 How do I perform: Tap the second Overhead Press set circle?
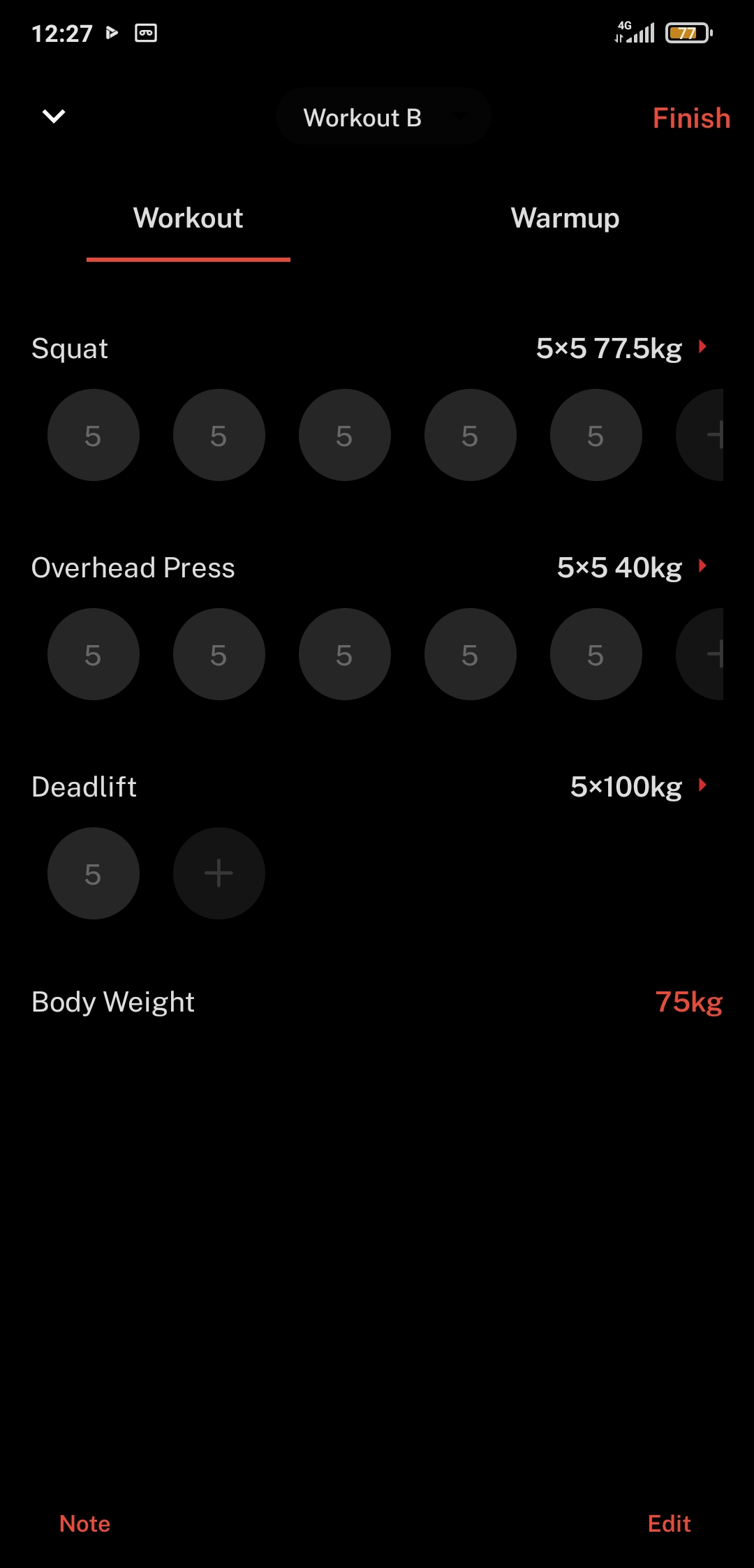point(219,654)
